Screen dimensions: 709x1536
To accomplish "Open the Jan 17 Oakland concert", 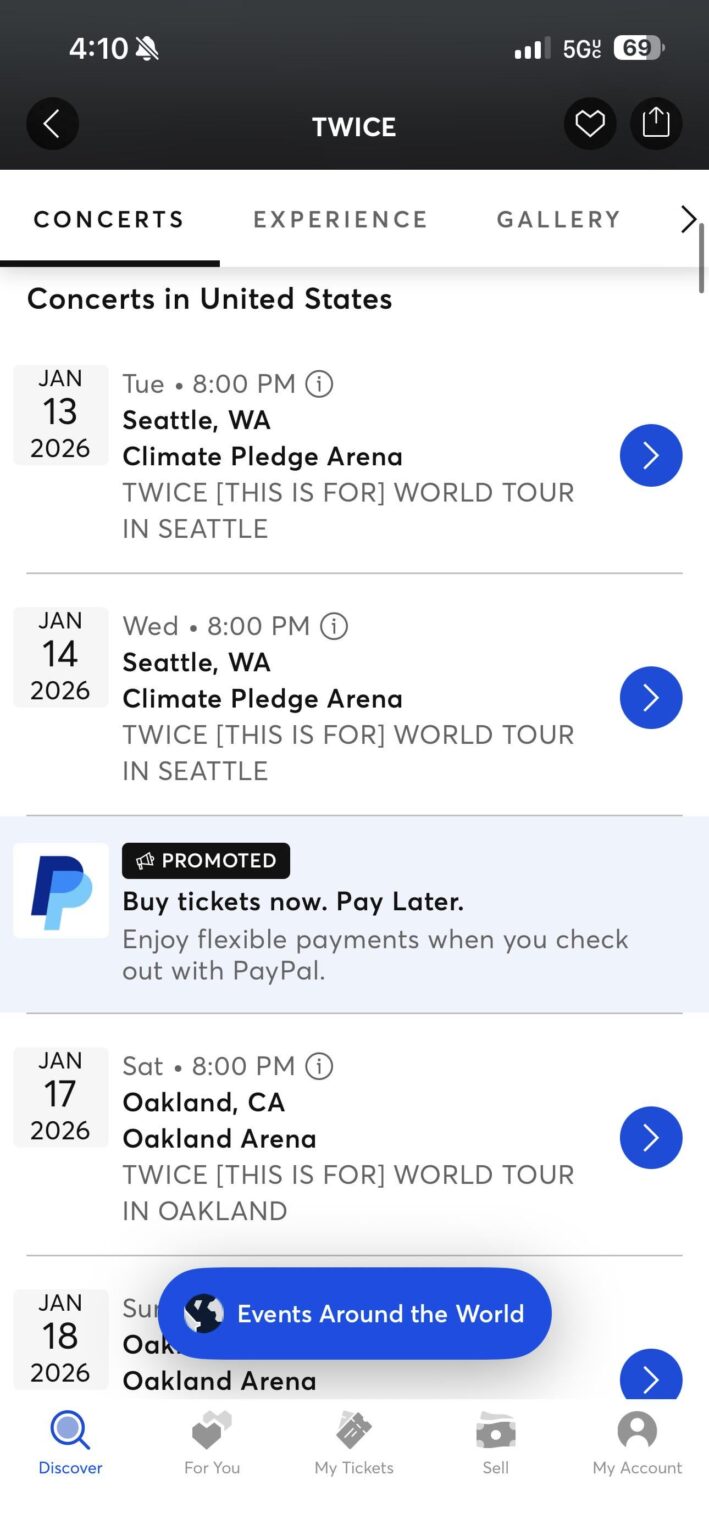I will 651,1138.
